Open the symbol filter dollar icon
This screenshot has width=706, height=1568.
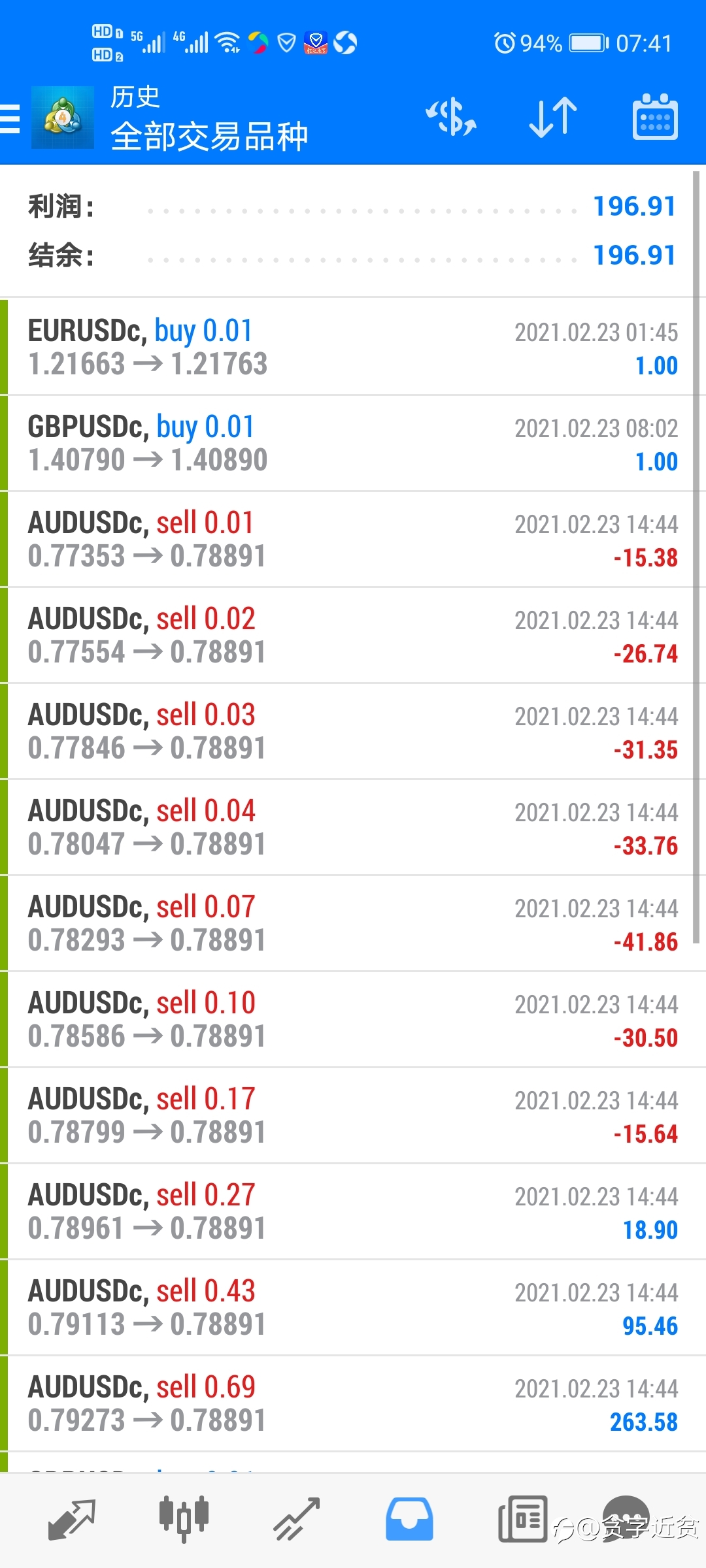click(x=451, y=118)
